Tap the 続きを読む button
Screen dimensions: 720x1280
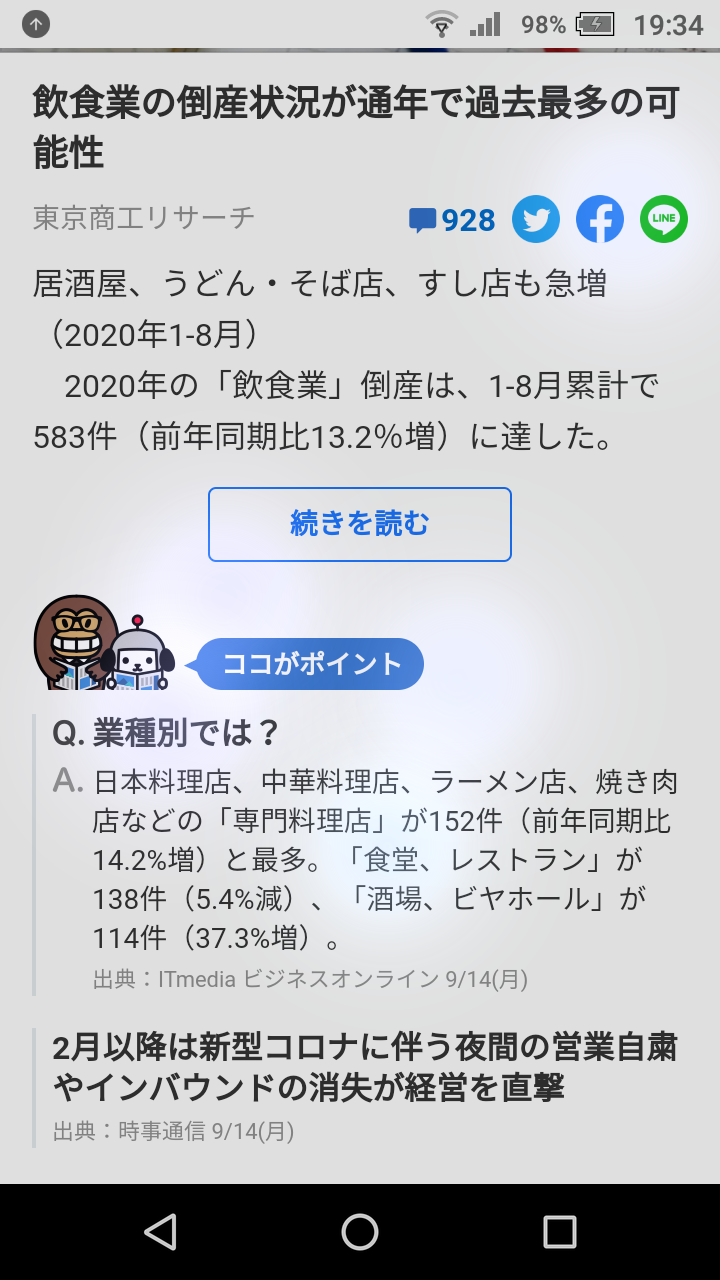coord(360,524)
